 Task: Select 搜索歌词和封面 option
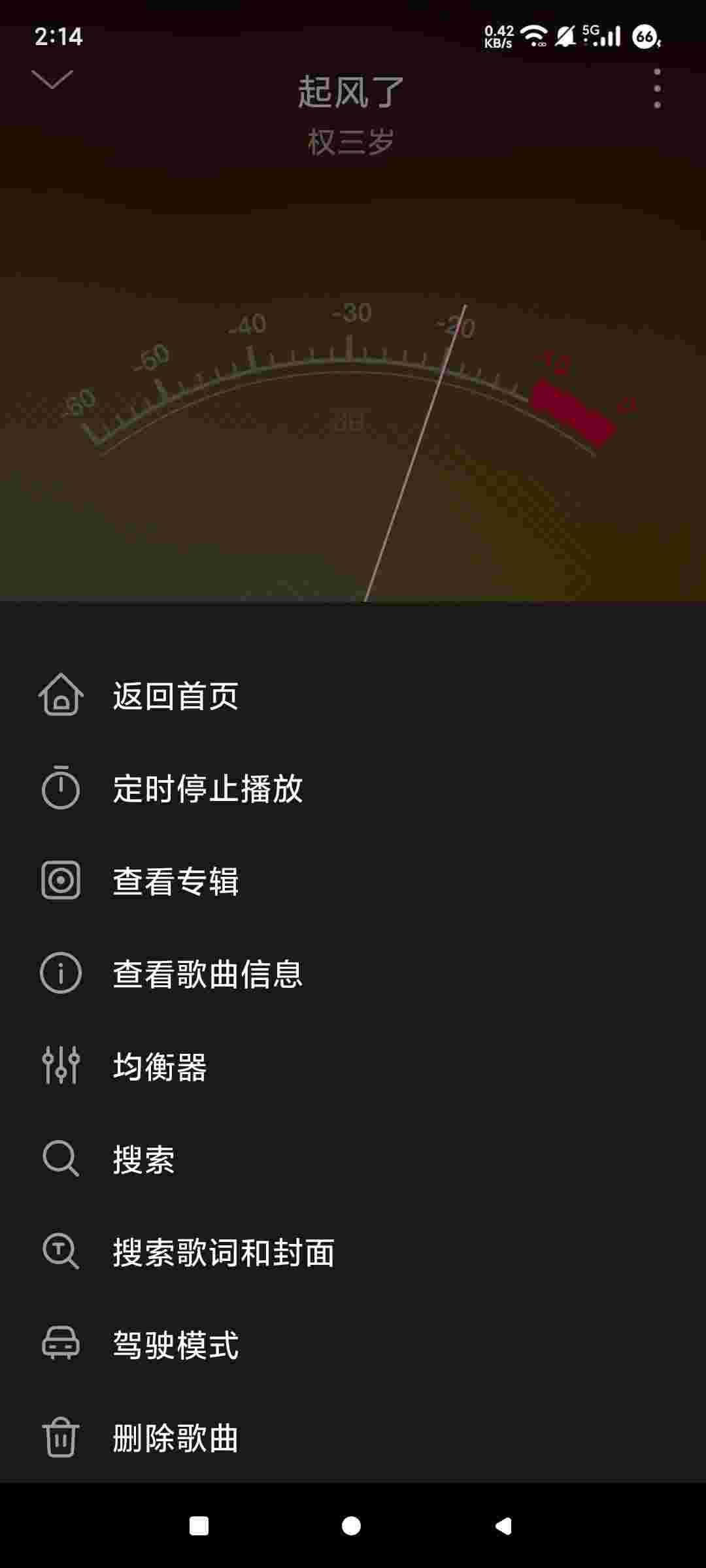[x=222, y=1252]
